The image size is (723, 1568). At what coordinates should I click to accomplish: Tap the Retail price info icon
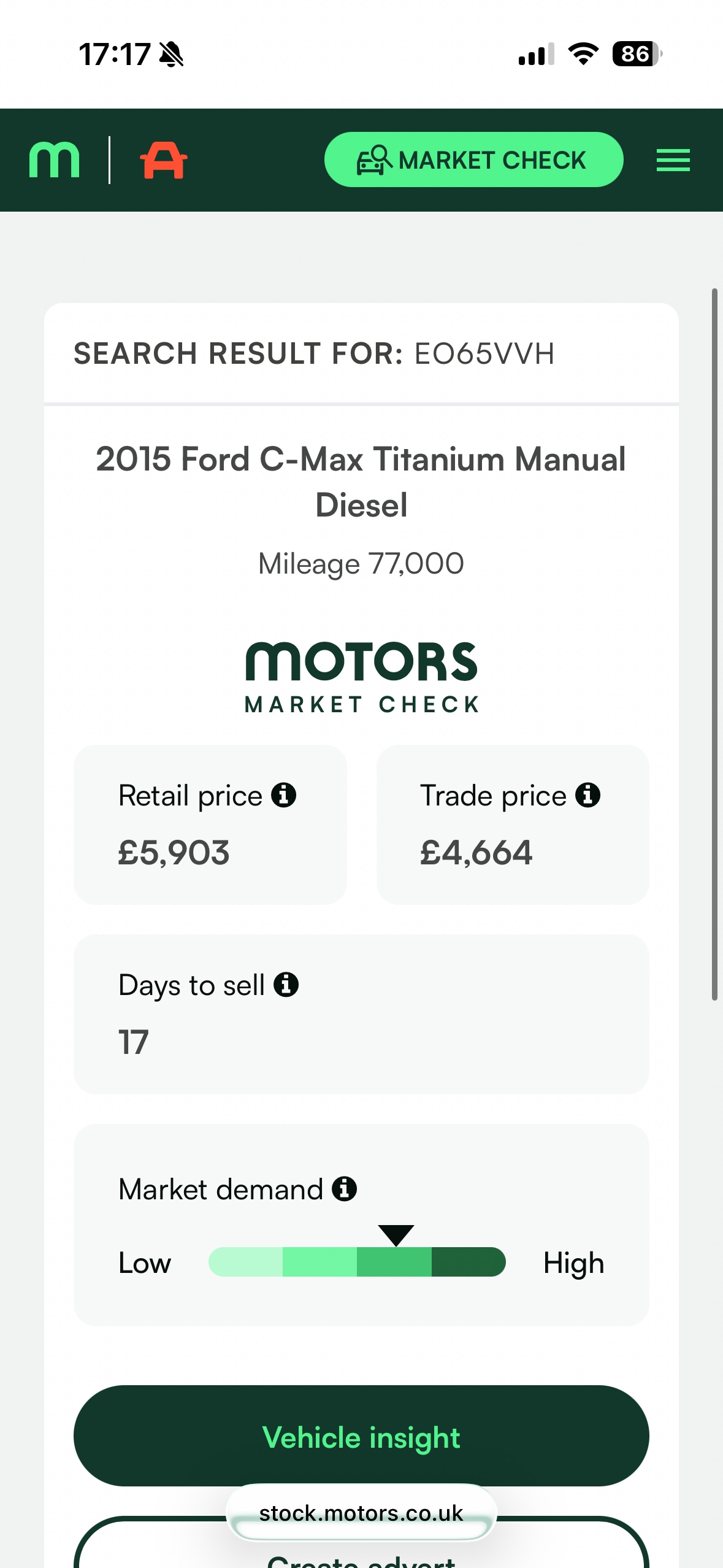(x=284, y=794)
